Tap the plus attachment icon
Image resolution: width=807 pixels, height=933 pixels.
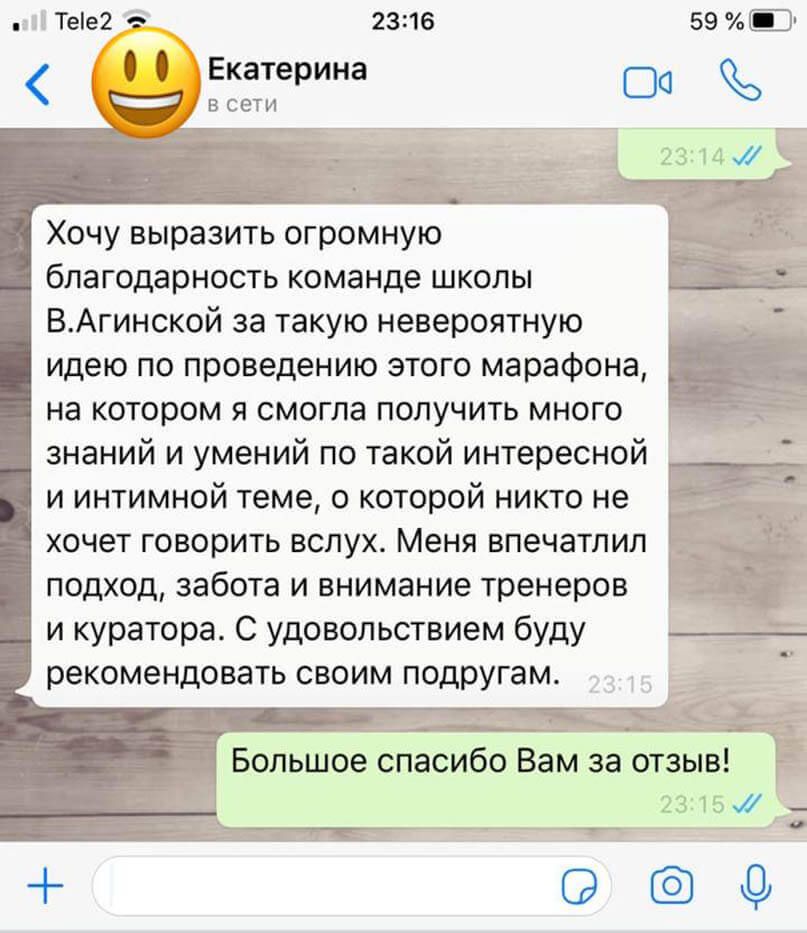(42, 885)
